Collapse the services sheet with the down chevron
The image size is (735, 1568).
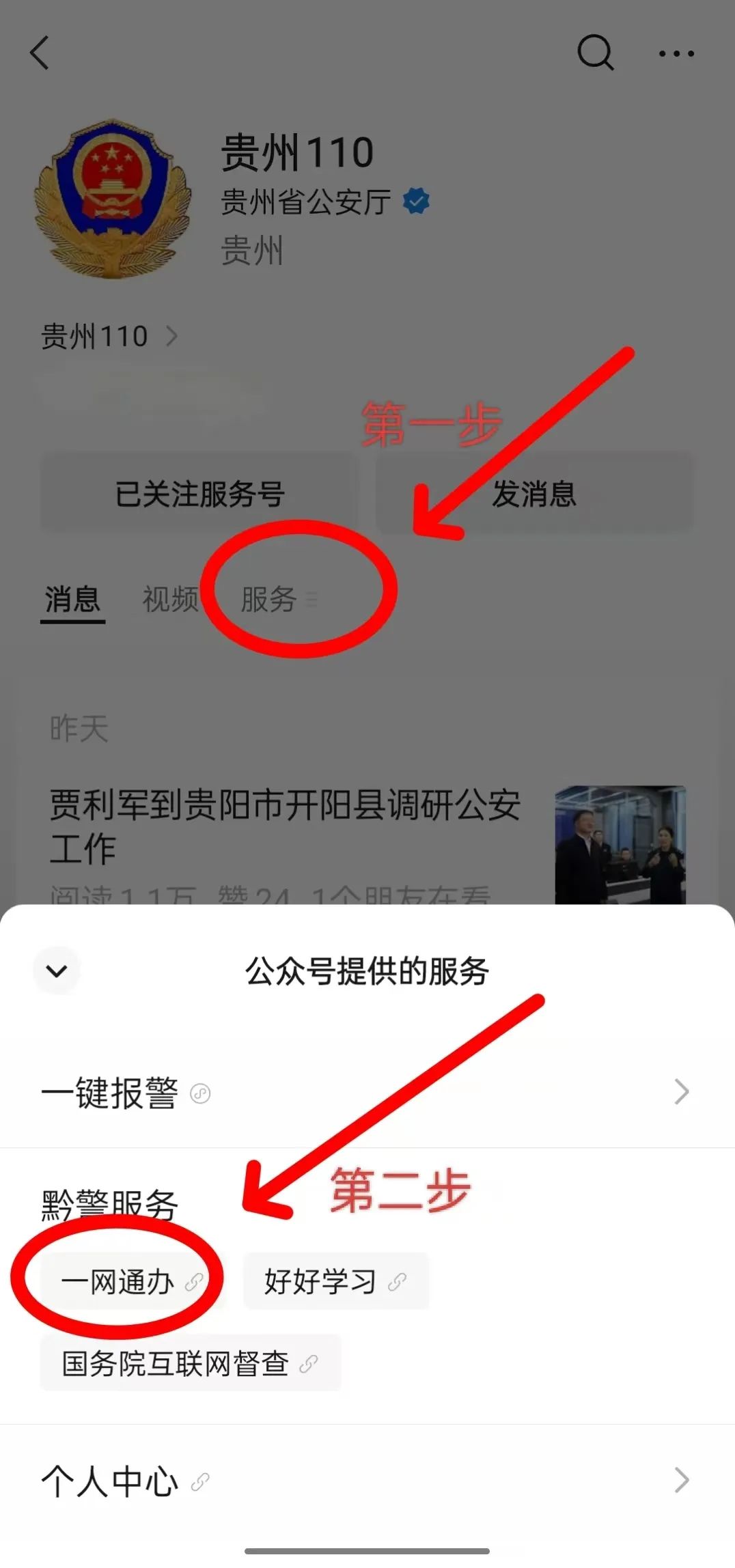click(x=57, y=970)
